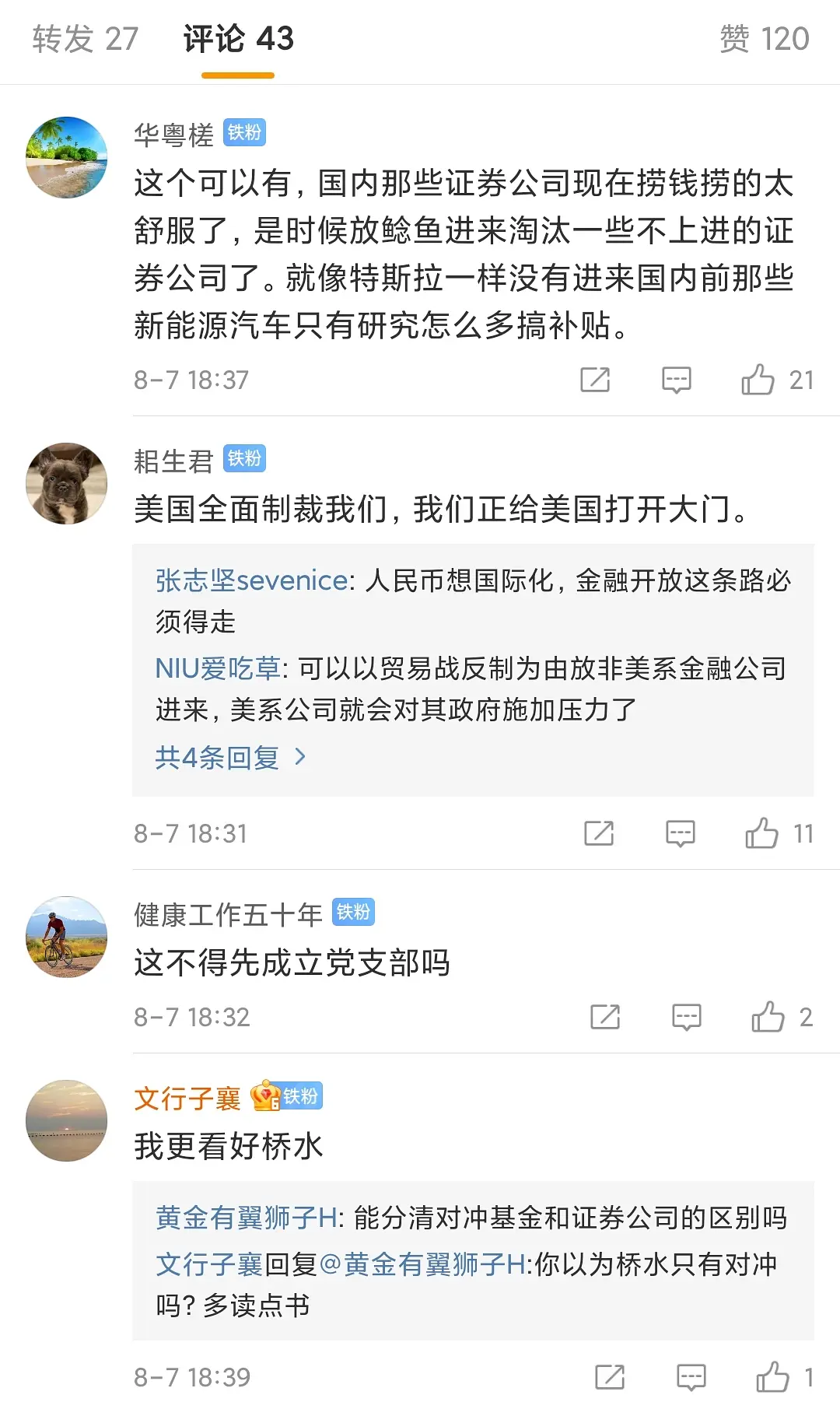Open 张志坚sevenice's profile link

click(x=251, y=580)
